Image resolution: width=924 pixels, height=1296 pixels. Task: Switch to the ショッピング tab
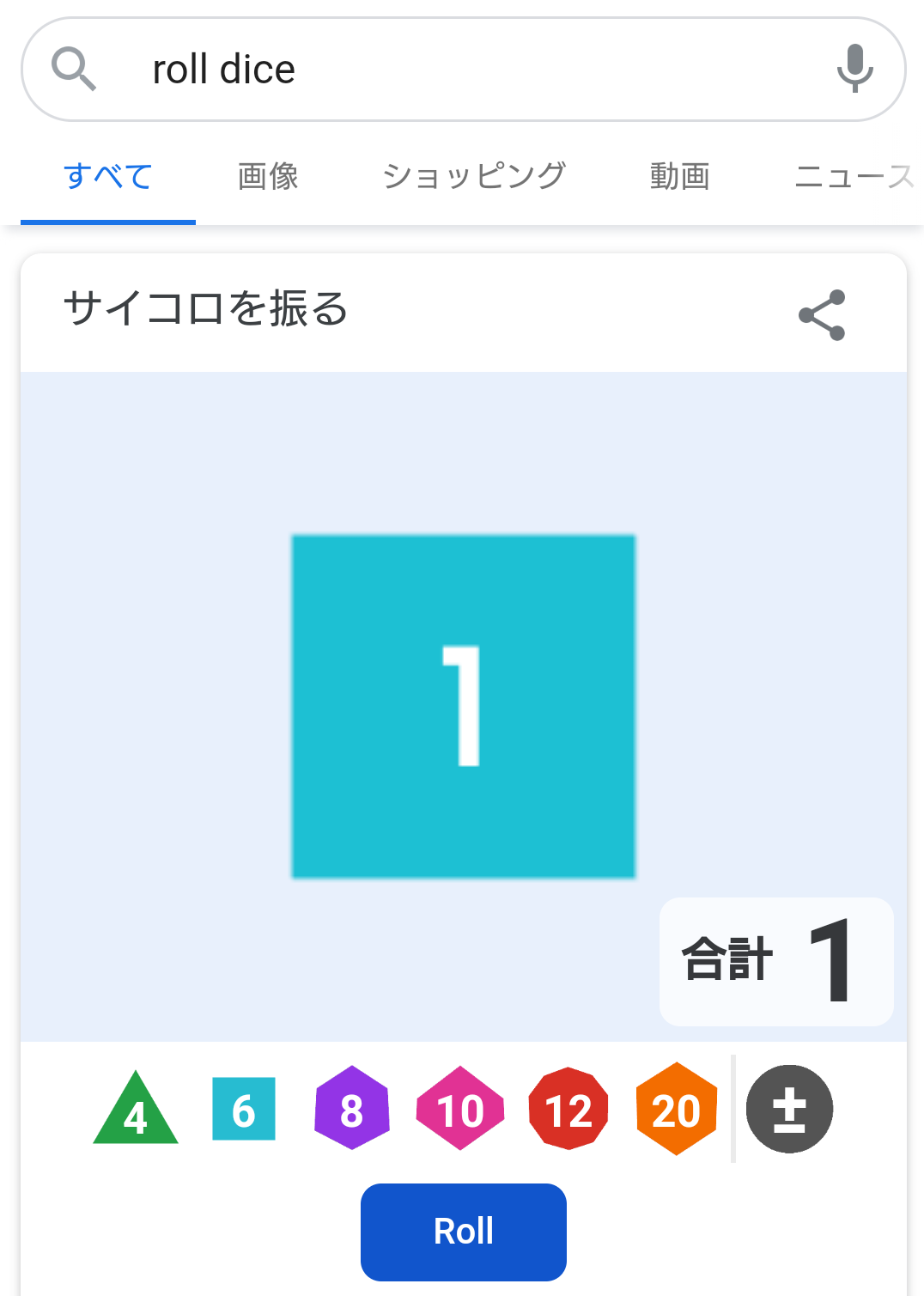pos(474,177)
